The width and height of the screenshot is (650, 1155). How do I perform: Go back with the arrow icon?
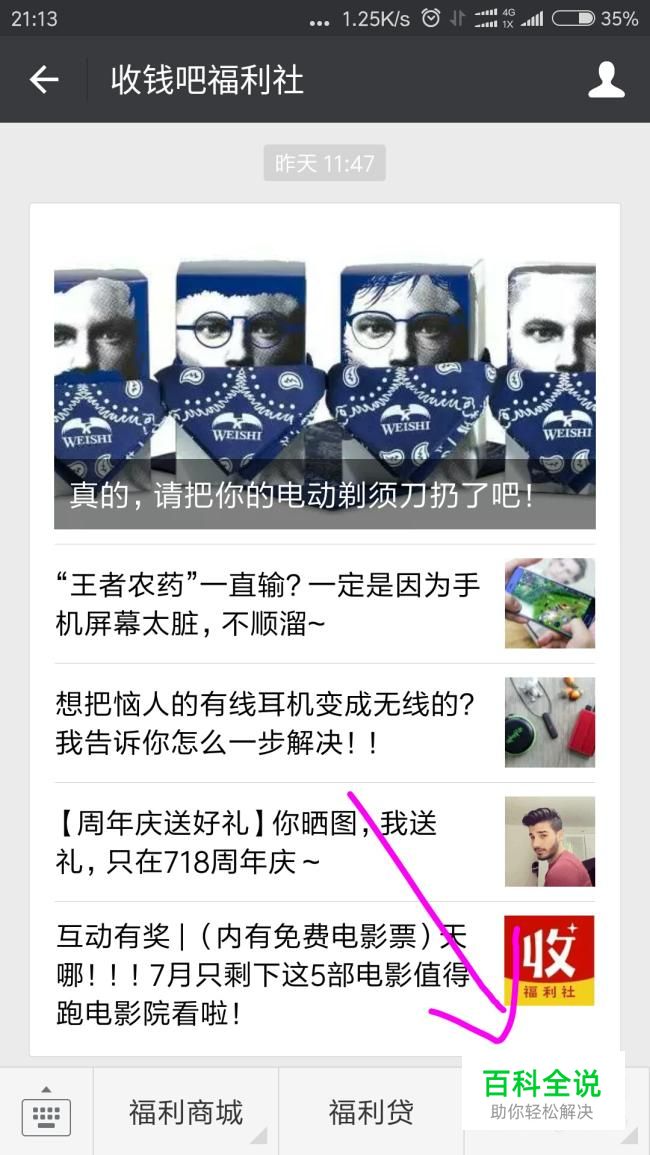44,80
